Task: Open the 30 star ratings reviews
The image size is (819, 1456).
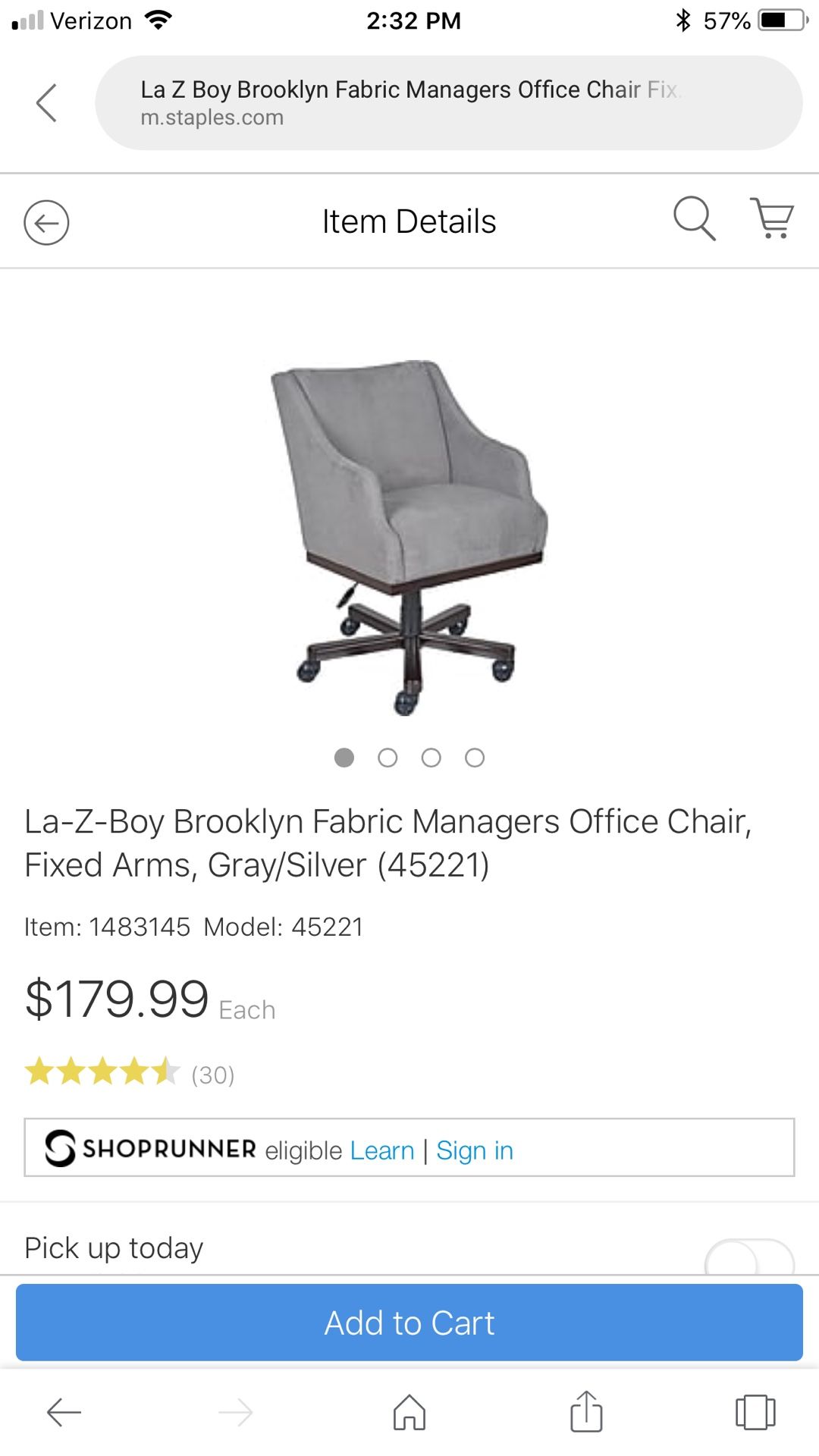Action: click(130, 1073)
